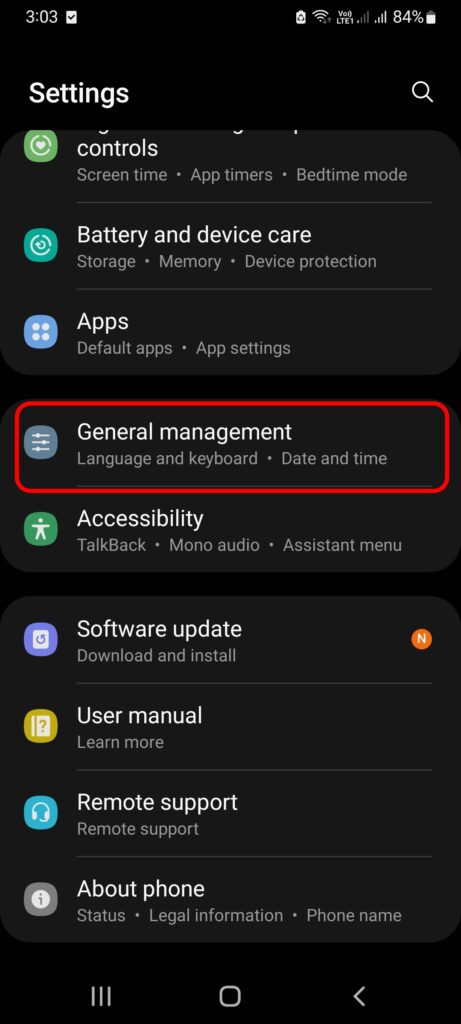Open Battery and device care
Image resolution: width=461 pixels, height=1024 pixels.
230,246
